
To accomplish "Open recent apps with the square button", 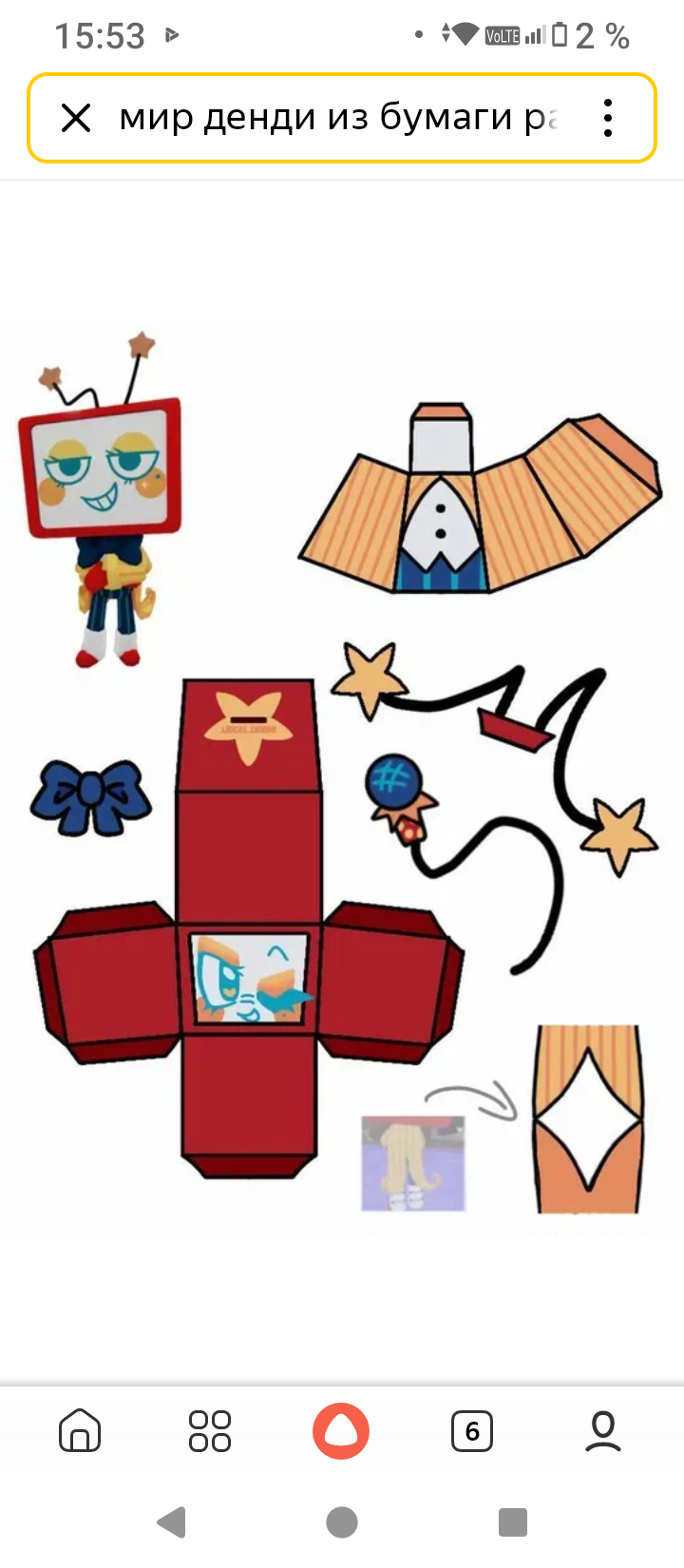I will [513, 1521].
